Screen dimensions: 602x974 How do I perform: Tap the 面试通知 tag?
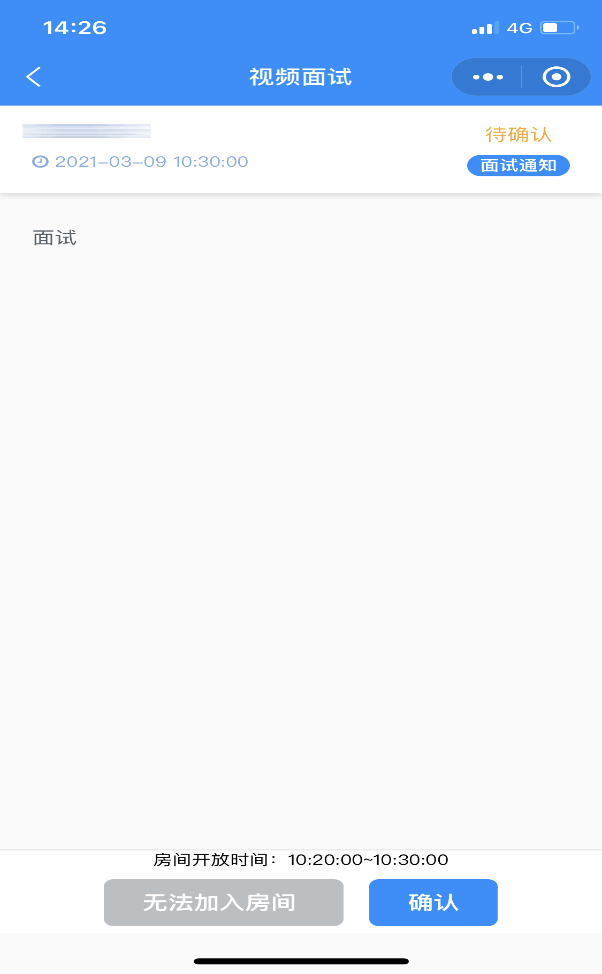518,166
